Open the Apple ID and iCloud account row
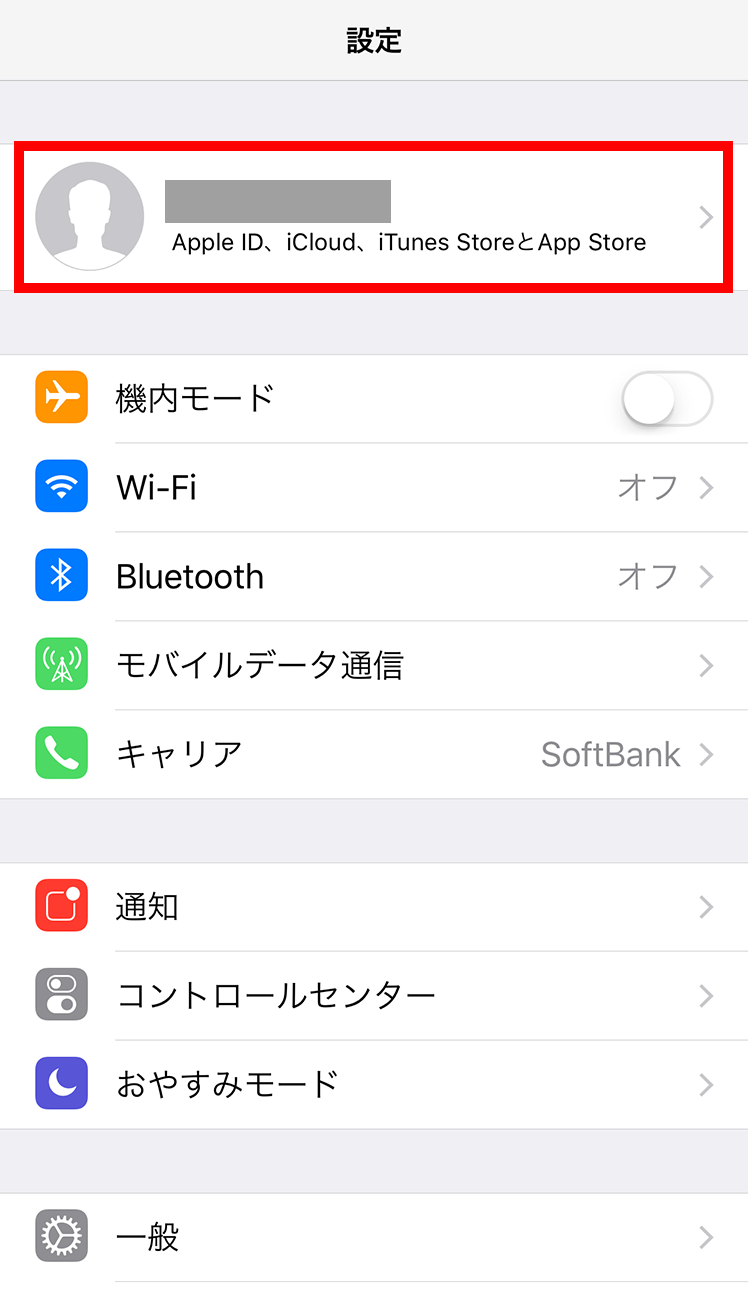The image size is (748, 1296). point(374,217)
